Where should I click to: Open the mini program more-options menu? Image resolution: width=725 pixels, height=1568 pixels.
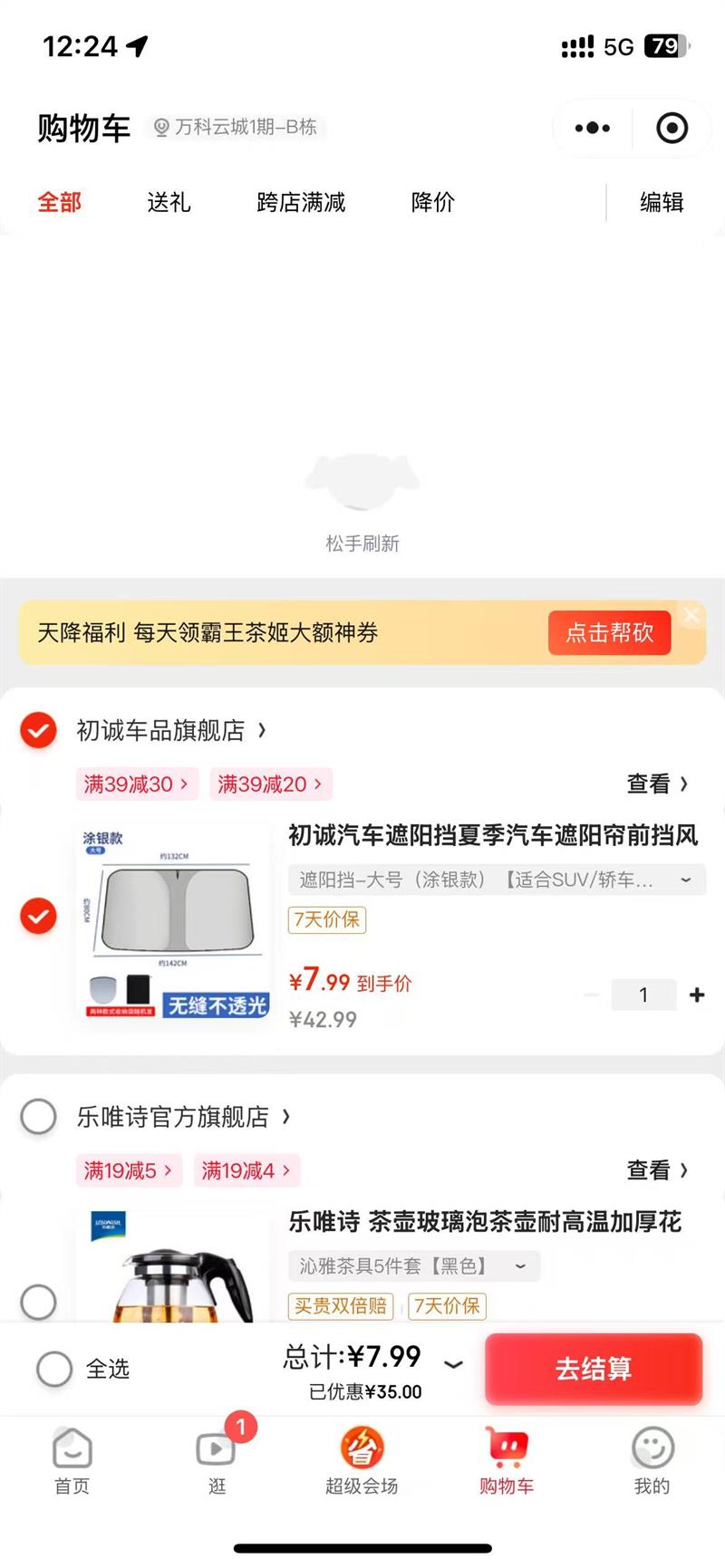click(593, 129)
